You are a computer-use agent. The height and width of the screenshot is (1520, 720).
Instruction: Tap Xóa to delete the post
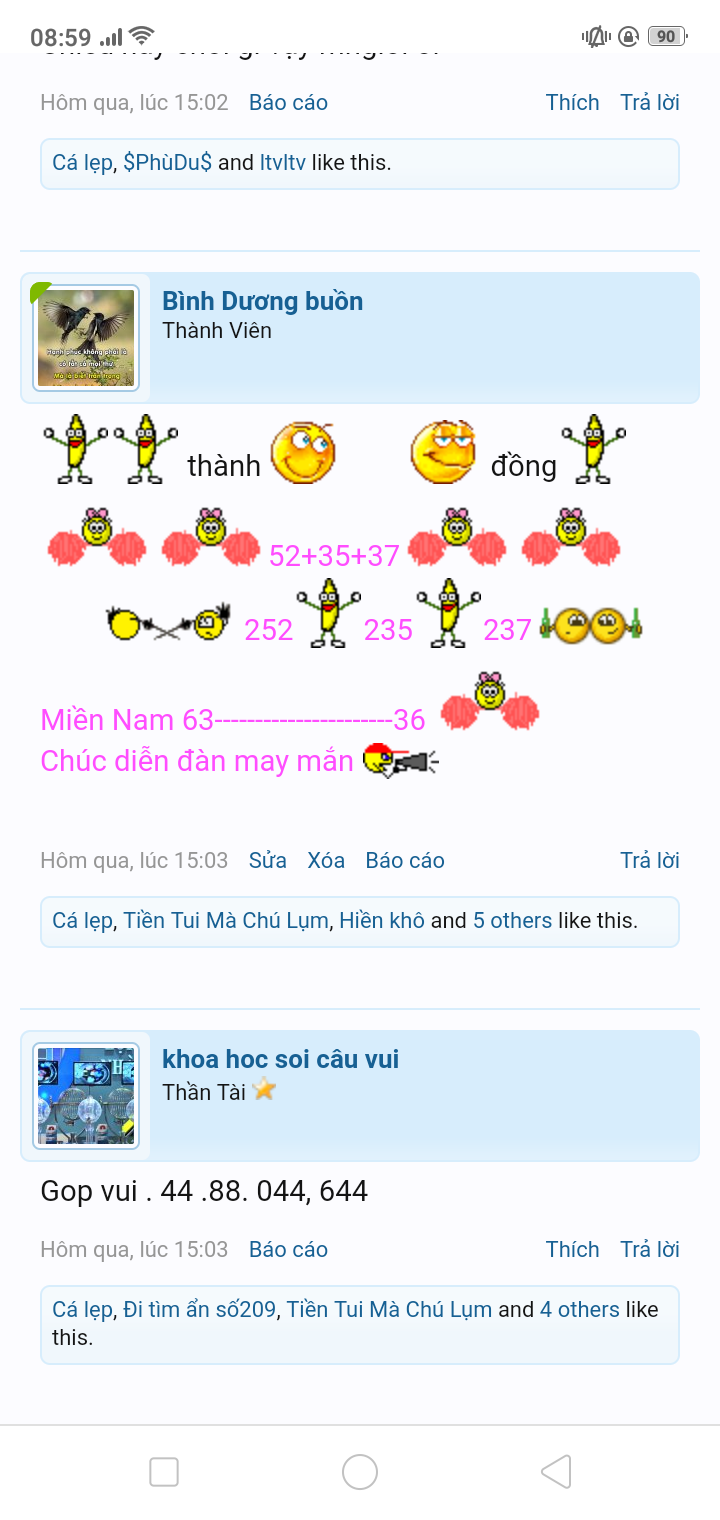point(326,860)
